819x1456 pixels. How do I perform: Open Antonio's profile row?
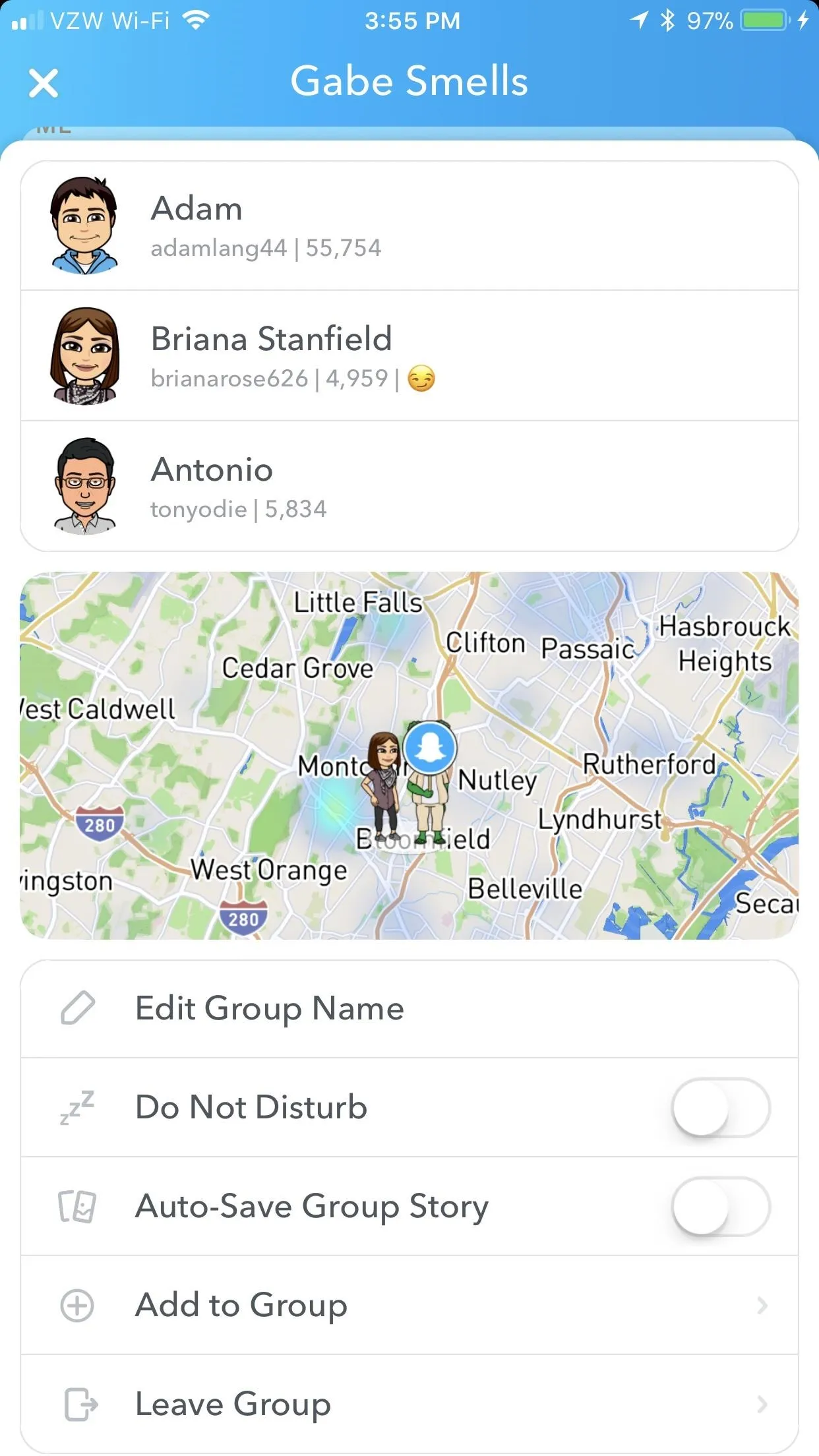(x=409, y=486)
